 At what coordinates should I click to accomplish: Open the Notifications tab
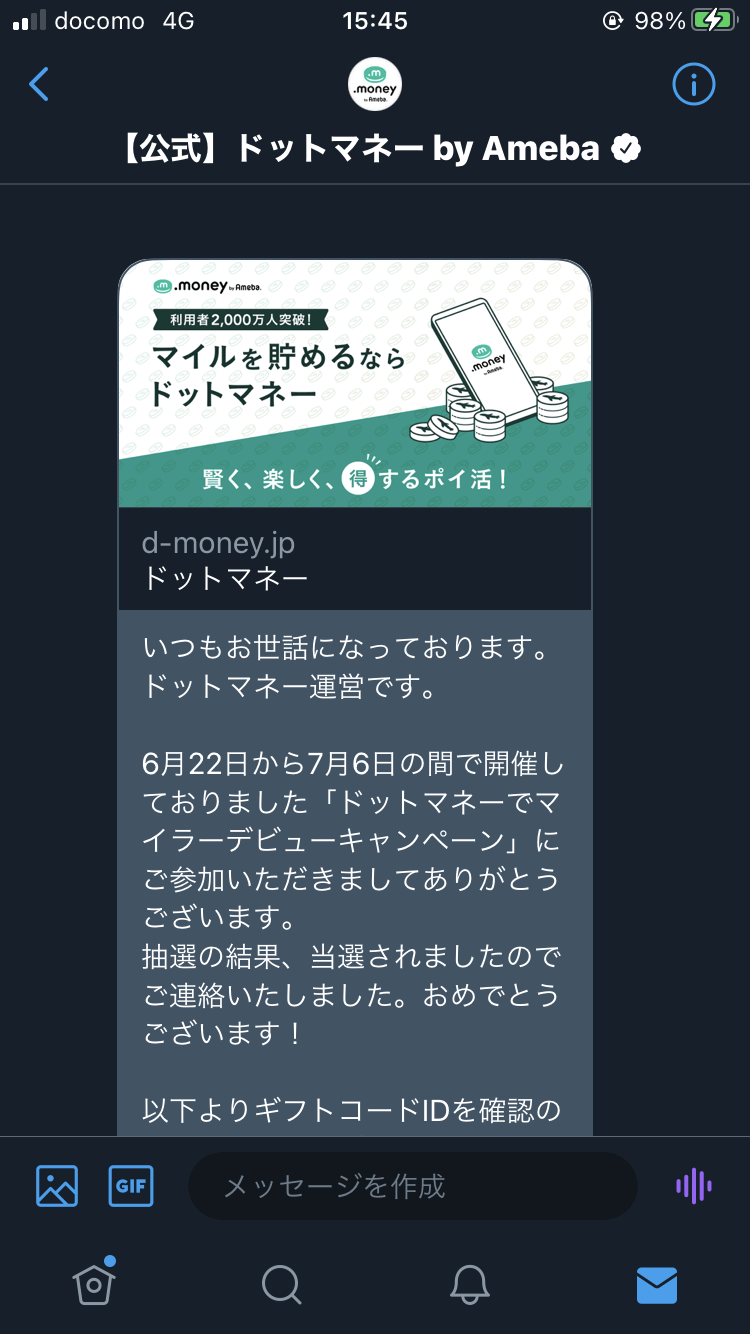click(469, 1284)
